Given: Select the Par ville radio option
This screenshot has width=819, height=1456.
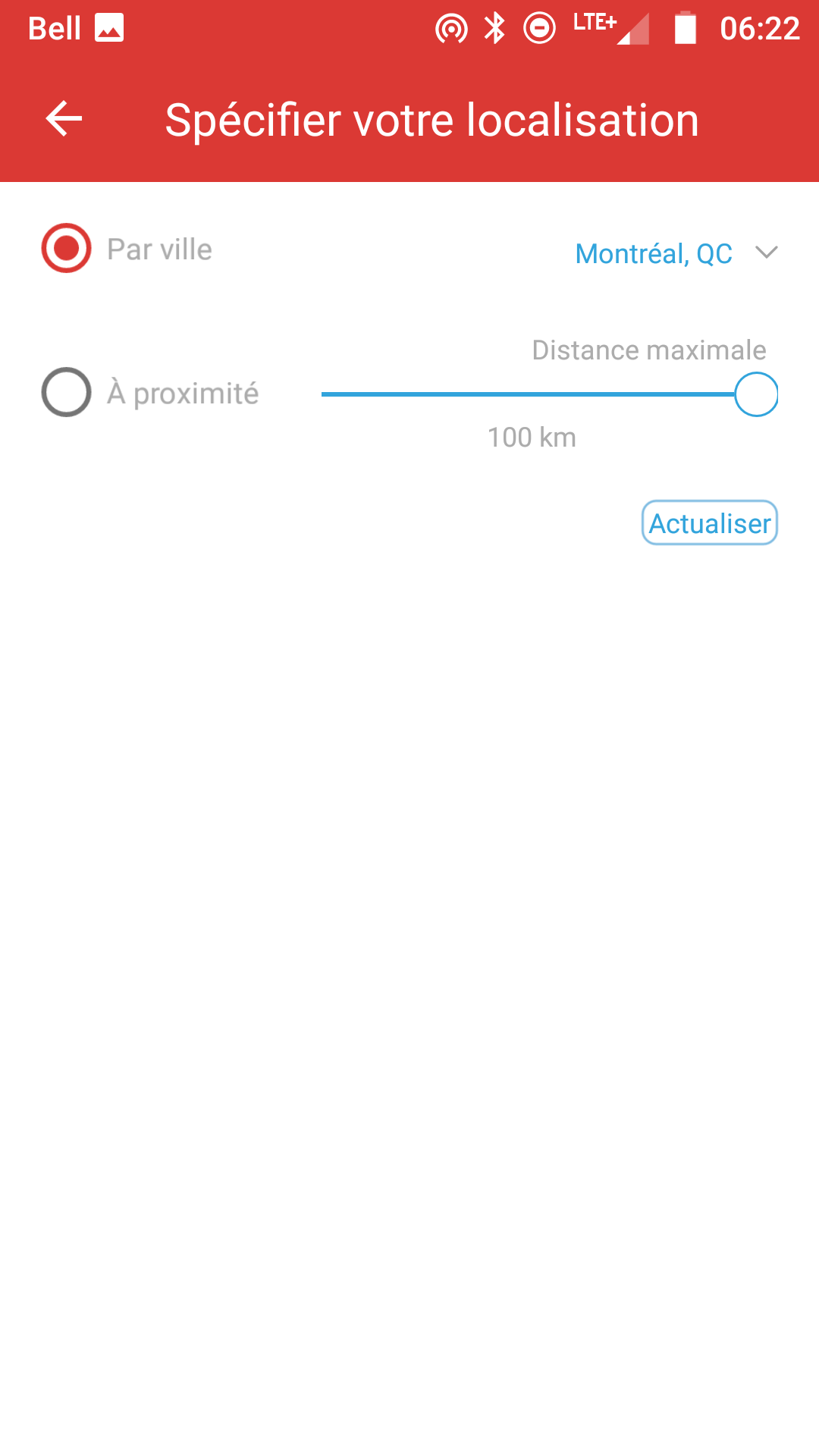Looking at the screenshot, I should 67,248.
